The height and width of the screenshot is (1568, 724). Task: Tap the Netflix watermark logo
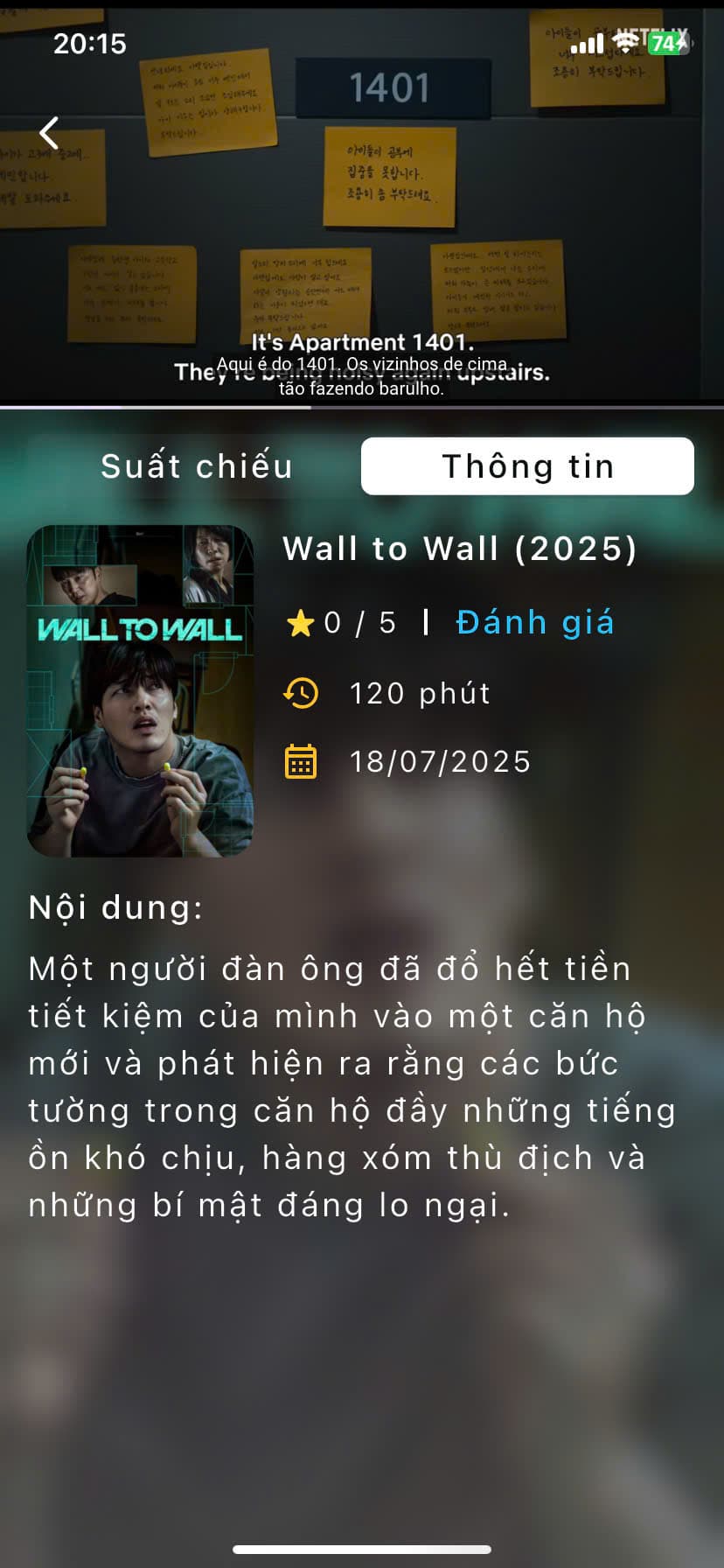651,33
